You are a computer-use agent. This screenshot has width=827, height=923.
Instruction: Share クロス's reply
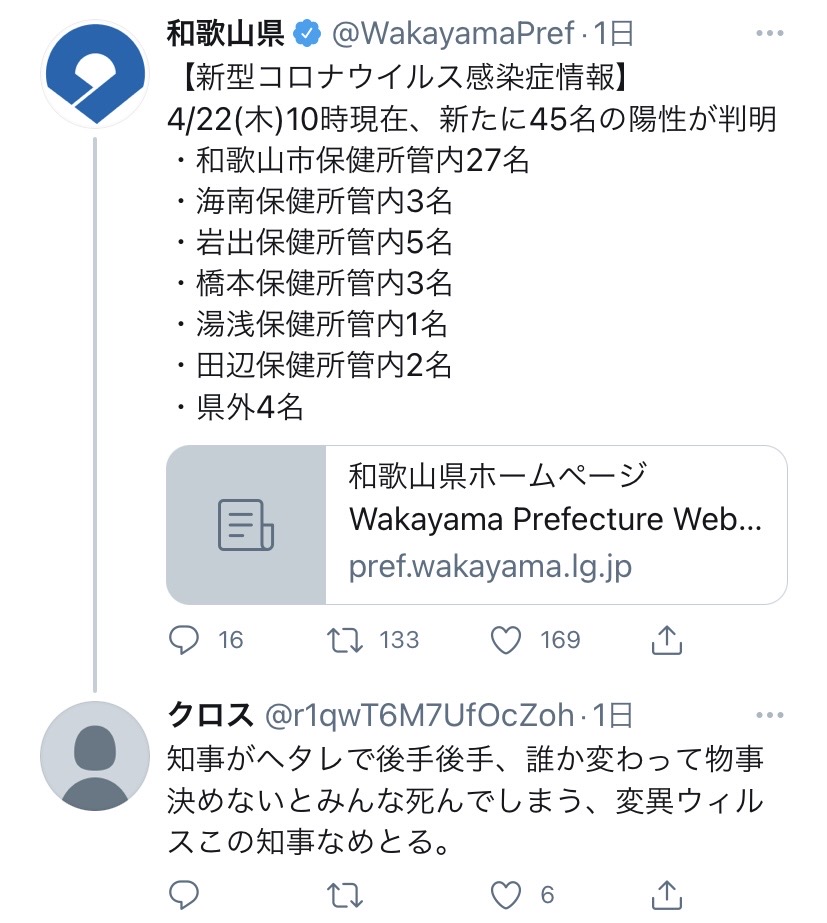pos(667,894)
